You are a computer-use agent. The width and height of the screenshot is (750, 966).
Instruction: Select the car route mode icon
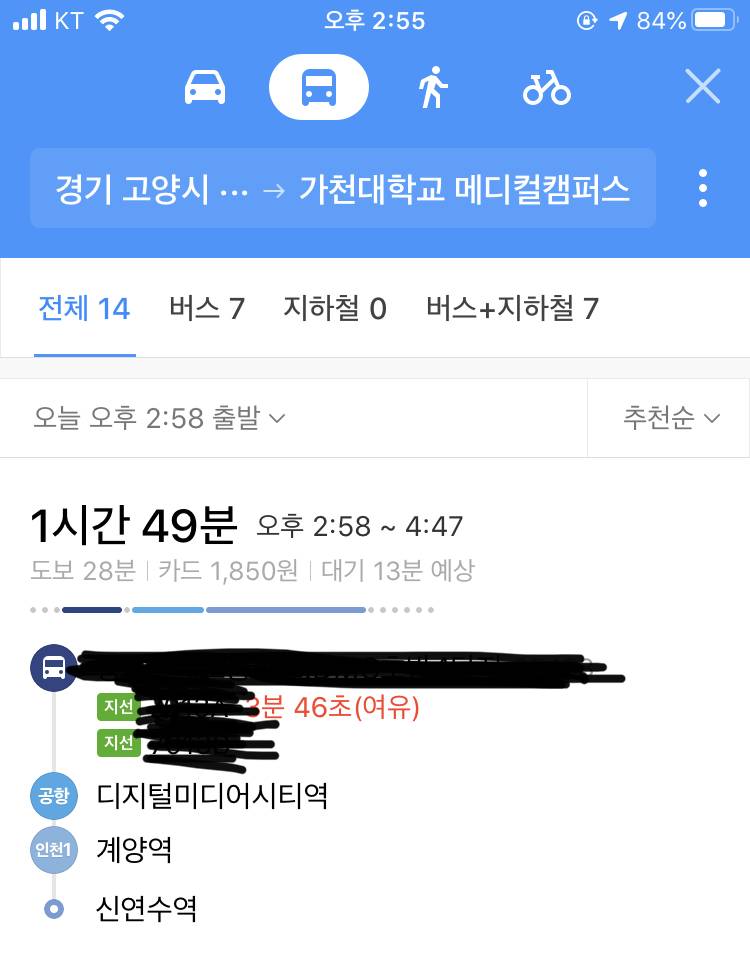[204, 87]
